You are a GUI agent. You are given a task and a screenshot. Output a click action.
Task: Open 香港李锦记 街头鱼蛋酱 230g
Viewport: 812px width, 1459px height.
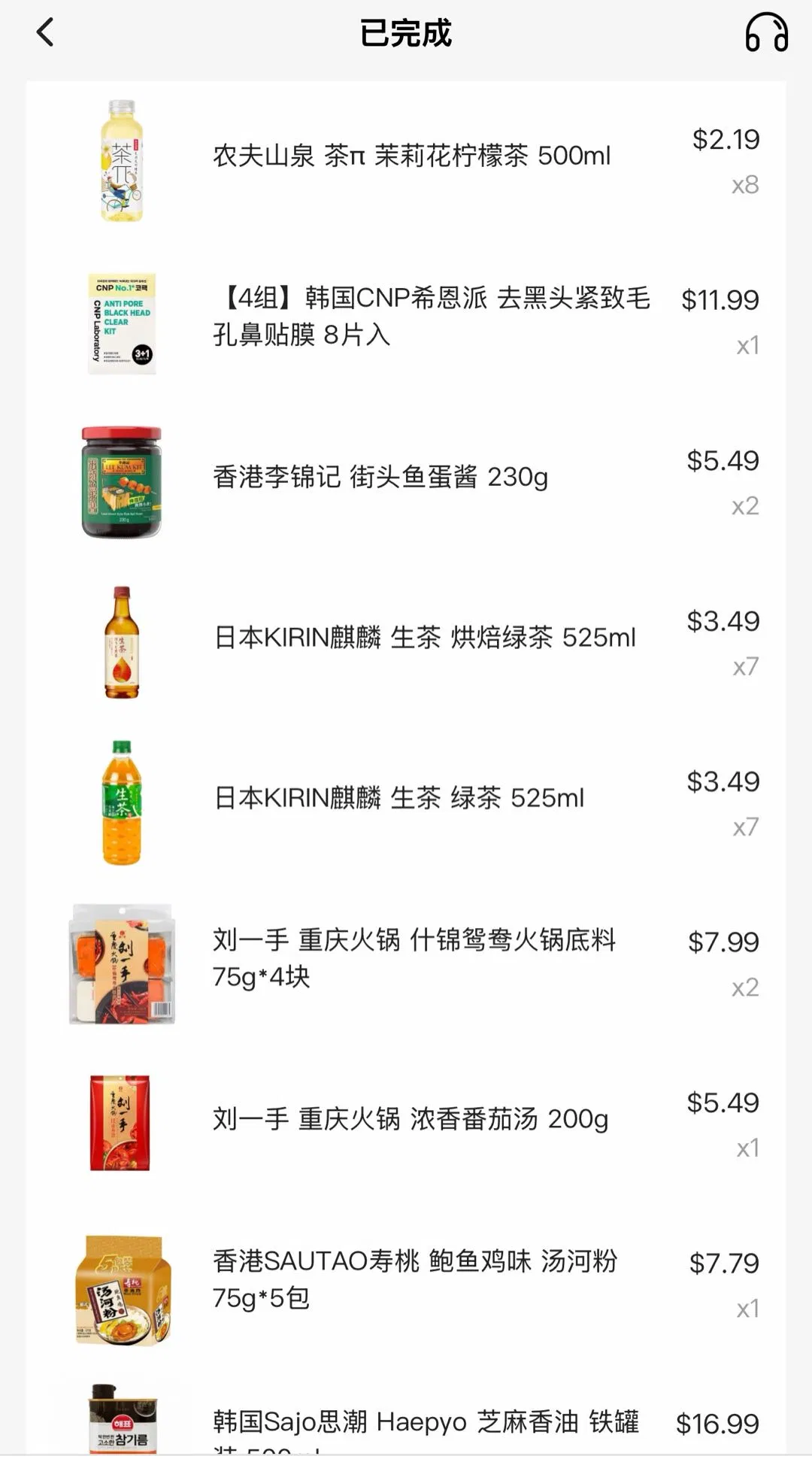[380, 477]
